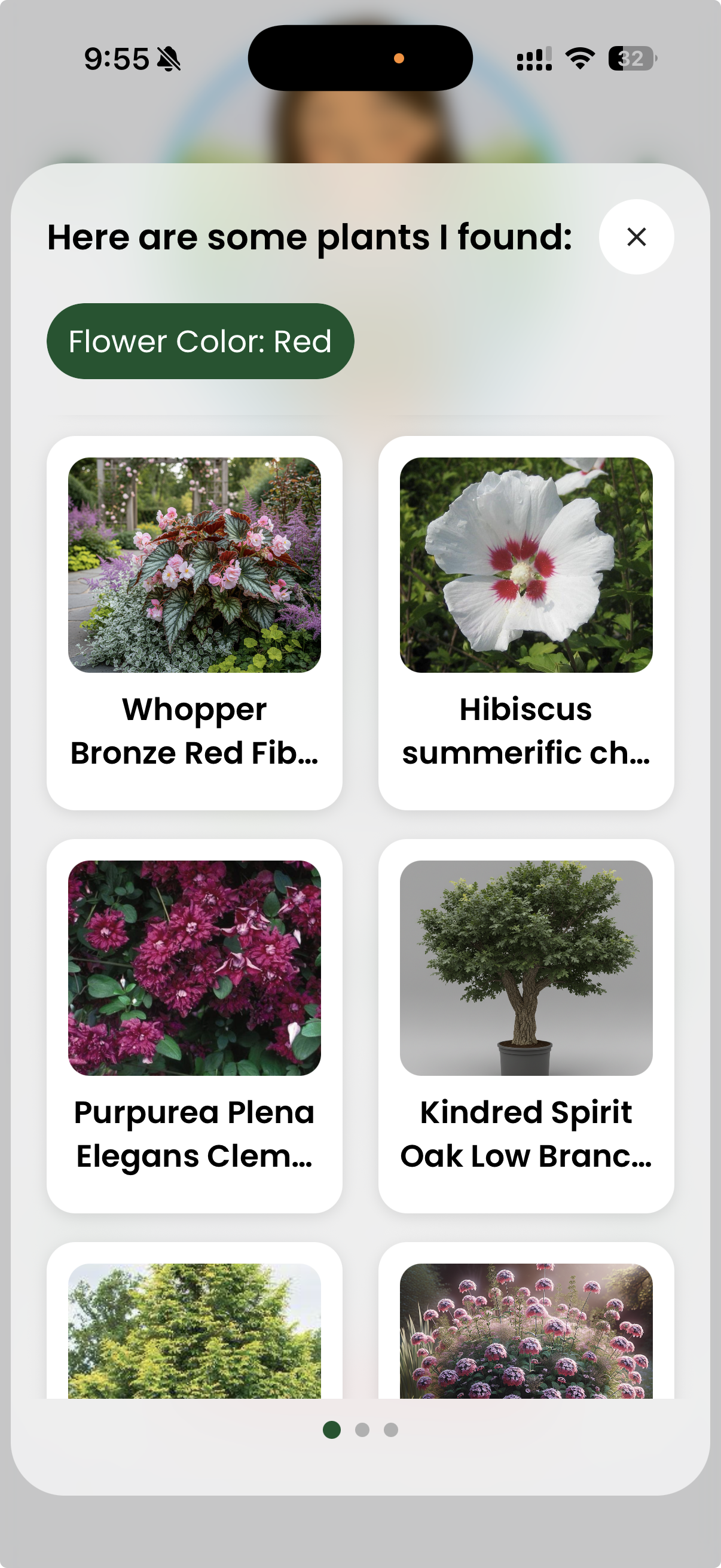Open the Purpurea Plena Elegans Clematis card
The width and height of the screenshot is (721, 1568).
195,1026
